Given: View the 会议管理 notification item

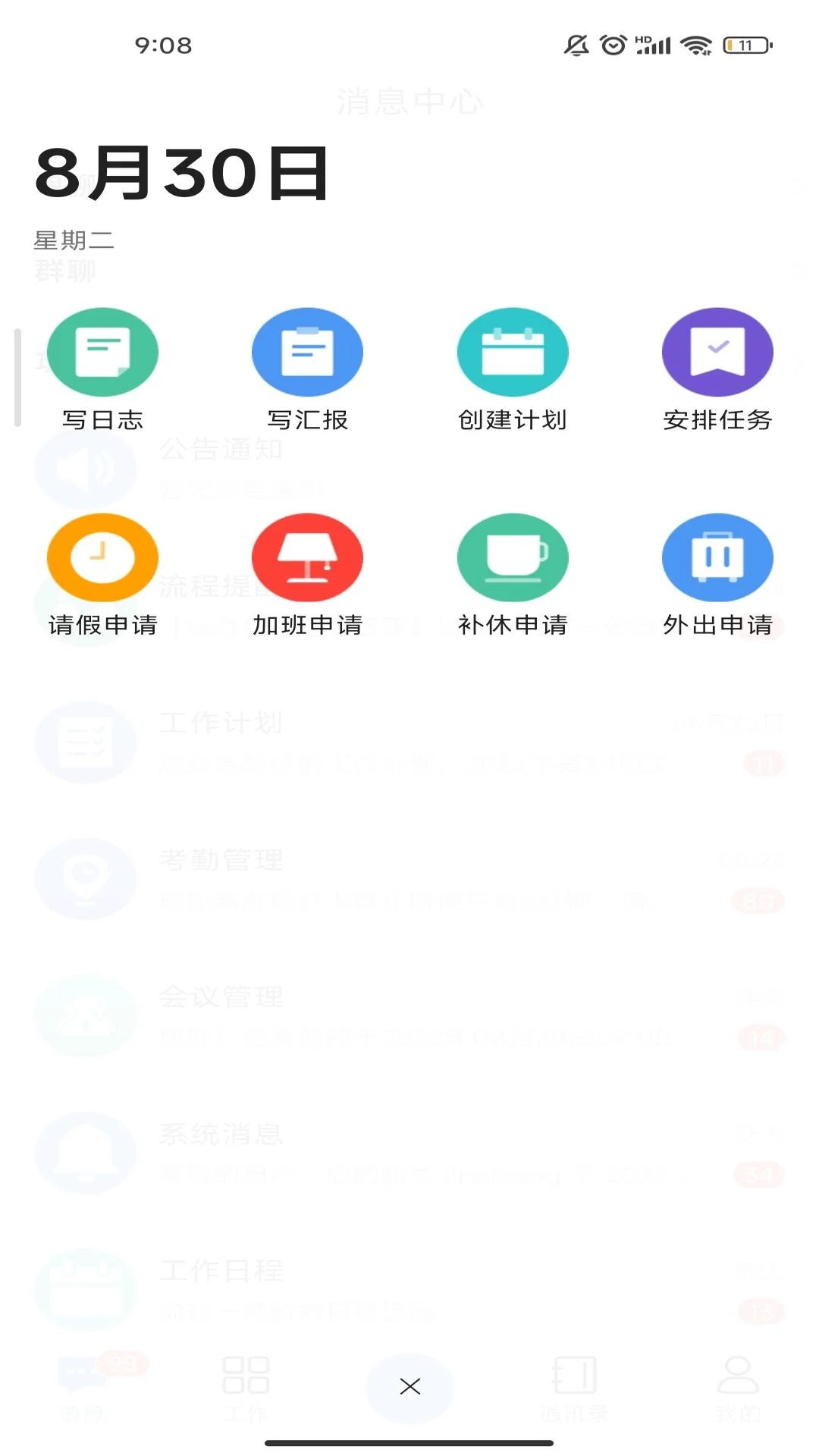Looking at the screenshot, I should click(409, 1016).
